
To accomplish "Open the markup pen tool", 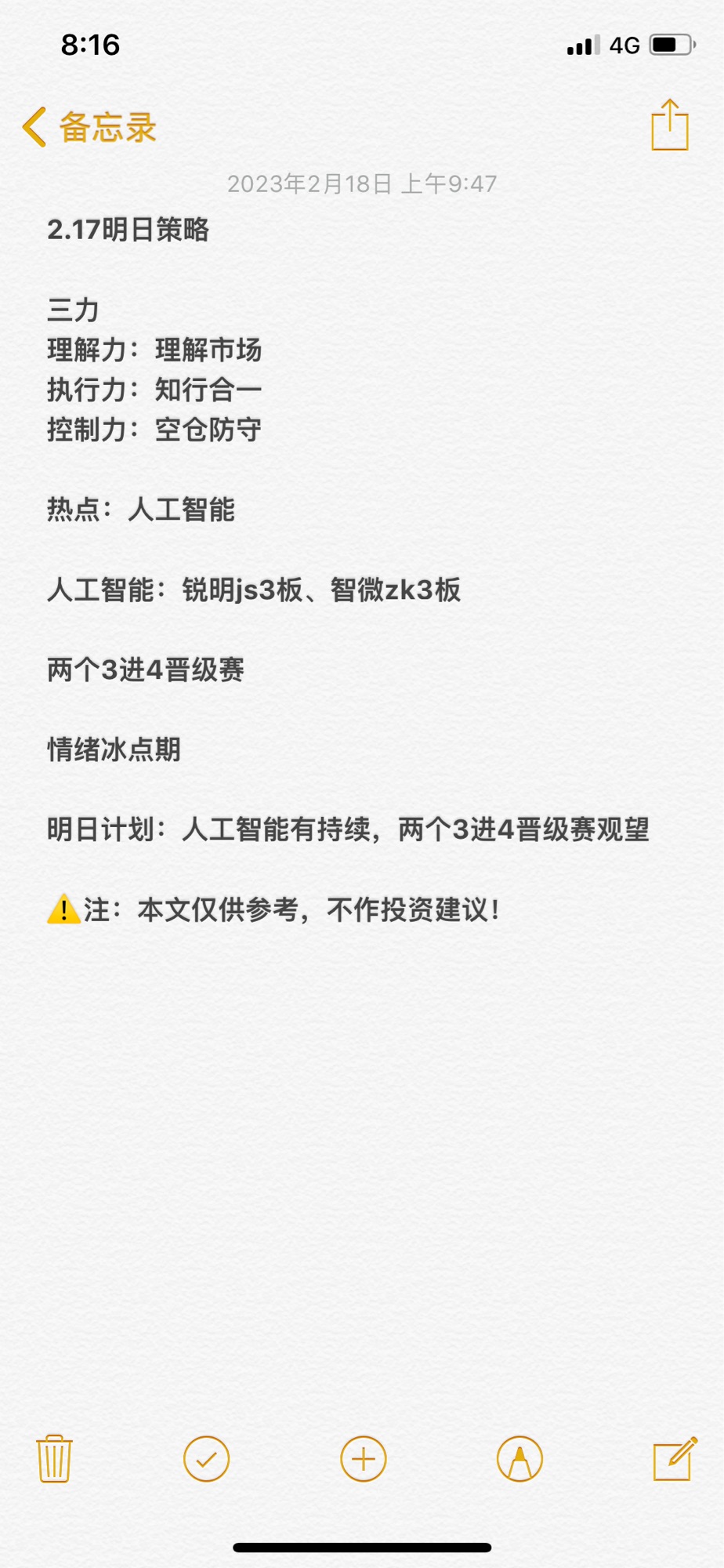I will click(x=519, y=1459).
